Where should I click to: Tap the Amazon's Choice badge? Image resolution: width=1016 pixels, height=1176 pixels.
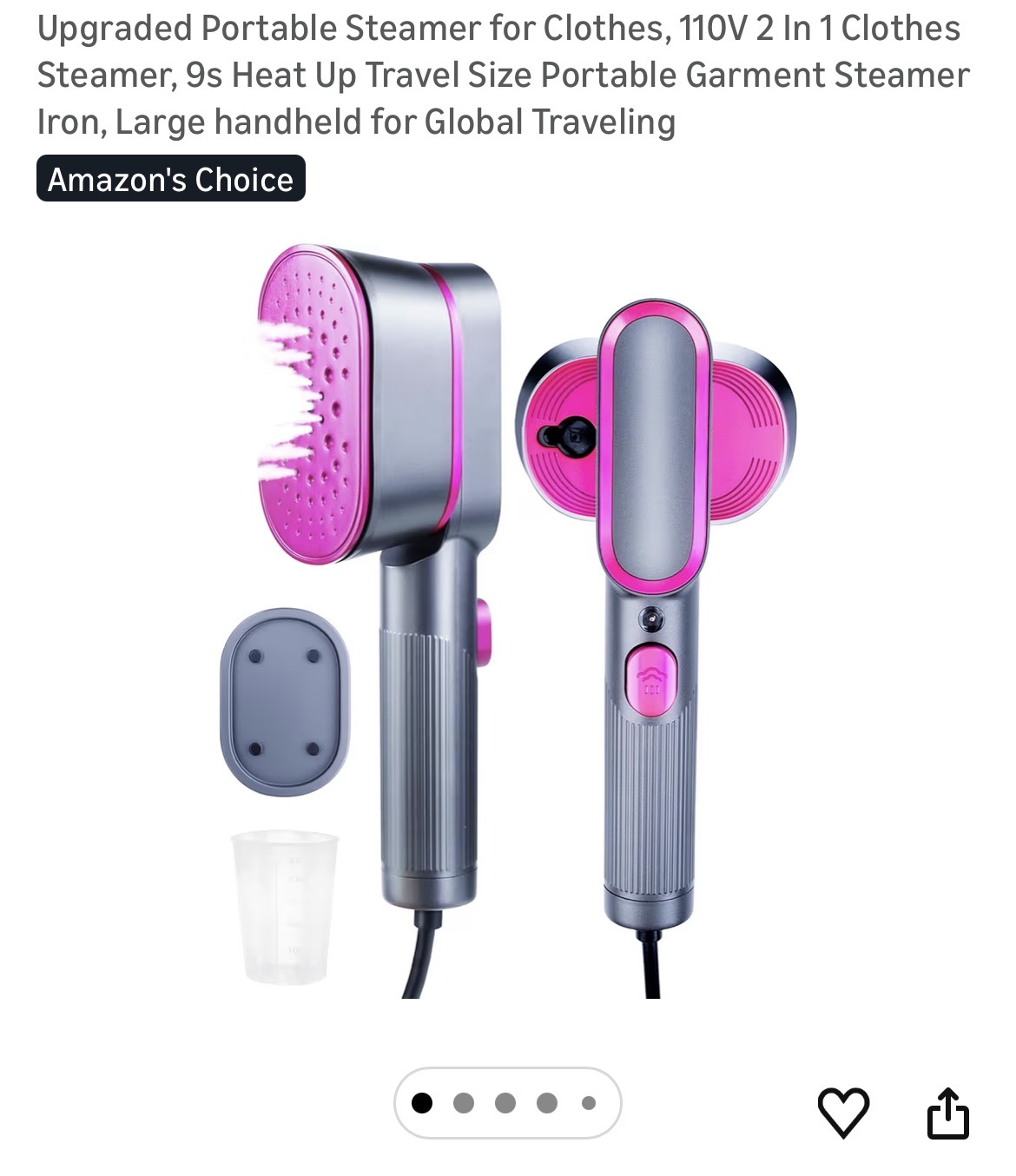171,179
